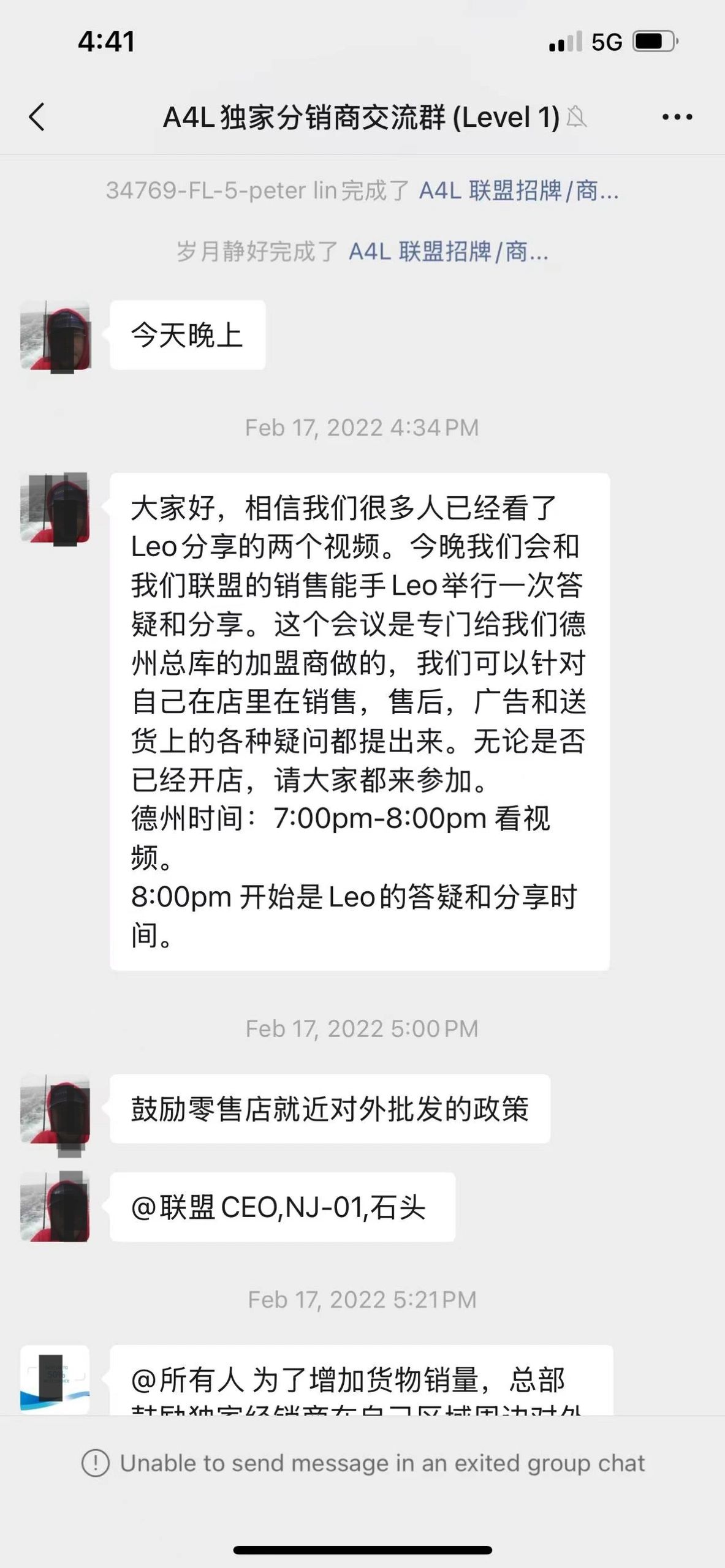This screenshot has height=1568, width=725.
Task: Tap the sender avatar beside 今天晚上
Action: pyautogui.click(x=55, y=335)
